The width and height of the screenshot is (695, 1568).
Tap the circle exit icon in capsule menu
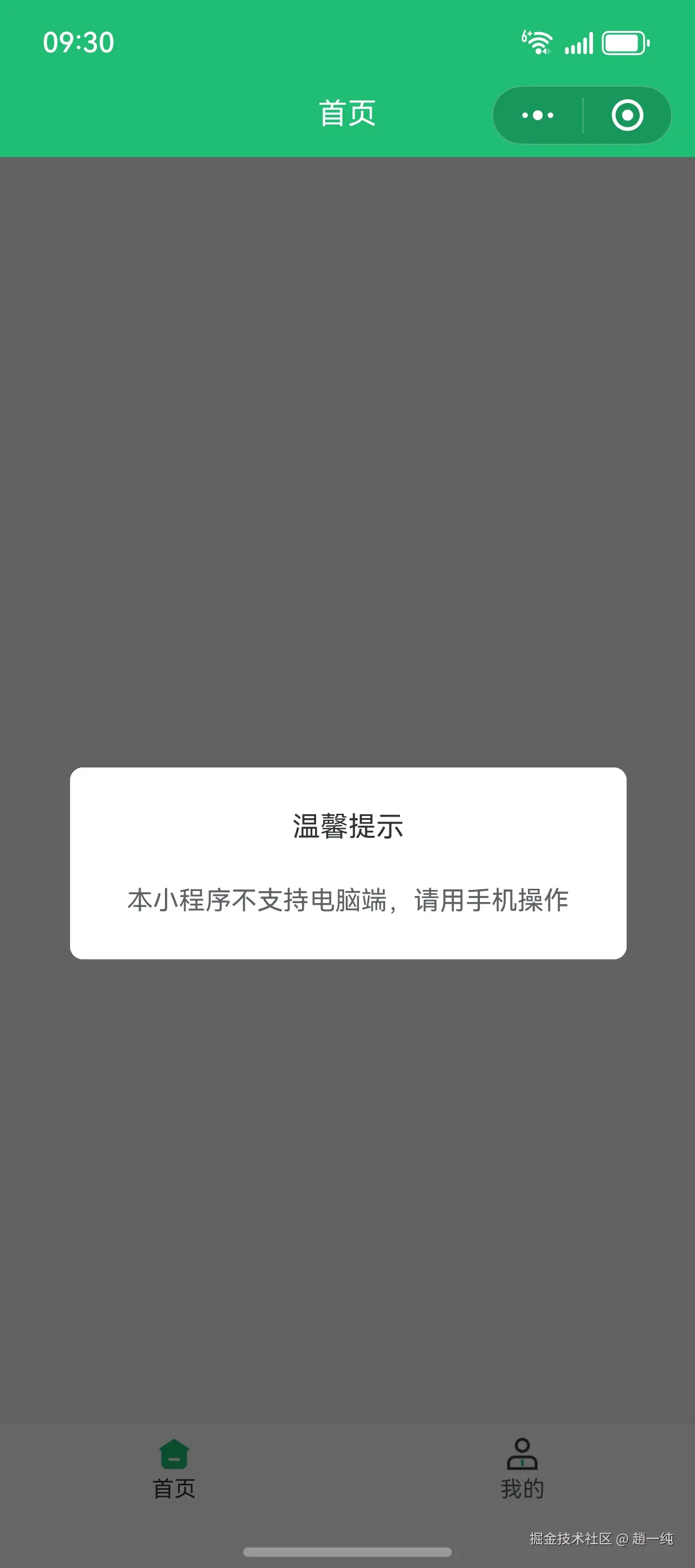click(628, 115)
